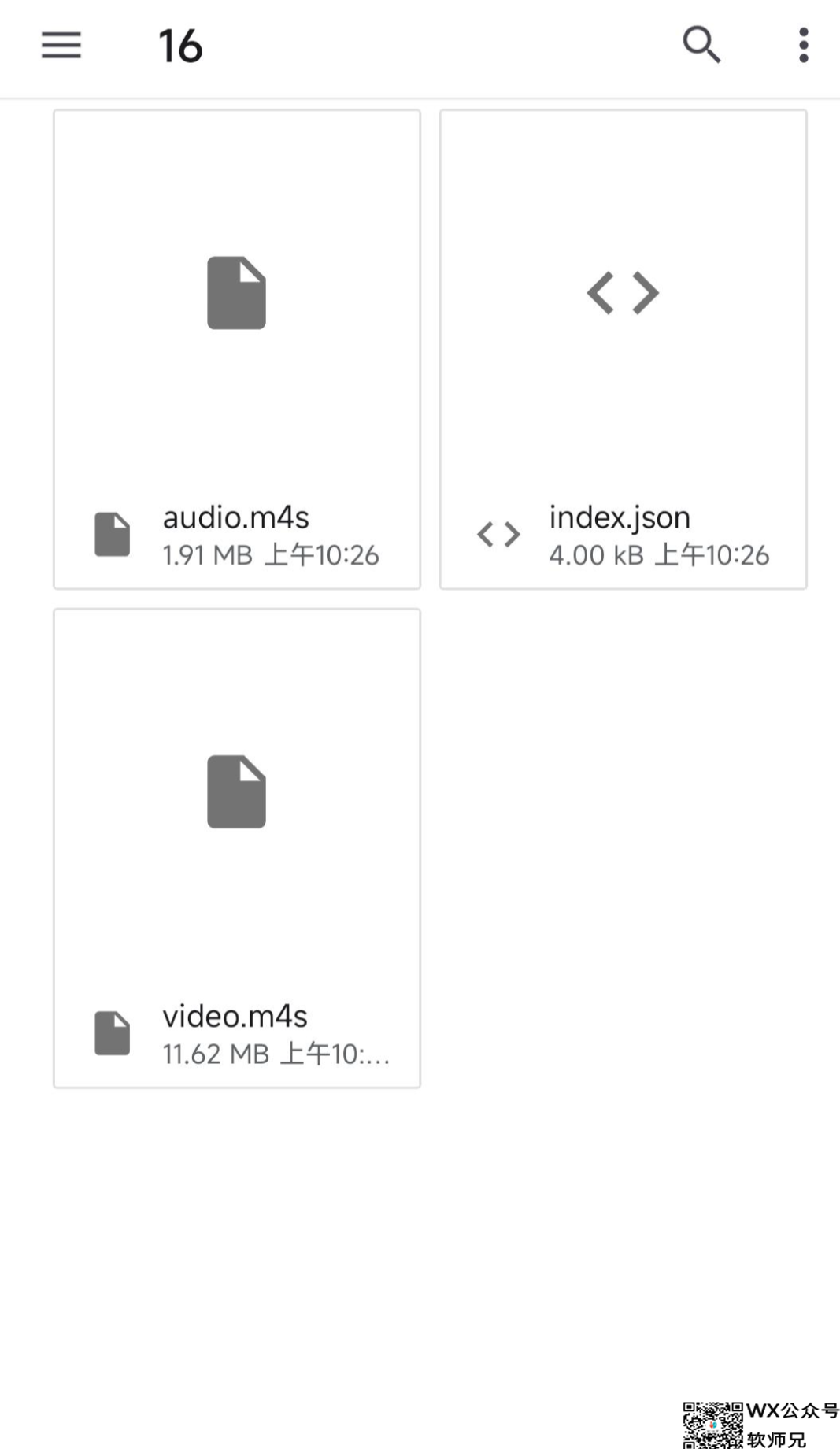This screenshot has width=840, height=1449.
Task: Search files in this folder
Action: pyautogui.click(x=701, y=44)
